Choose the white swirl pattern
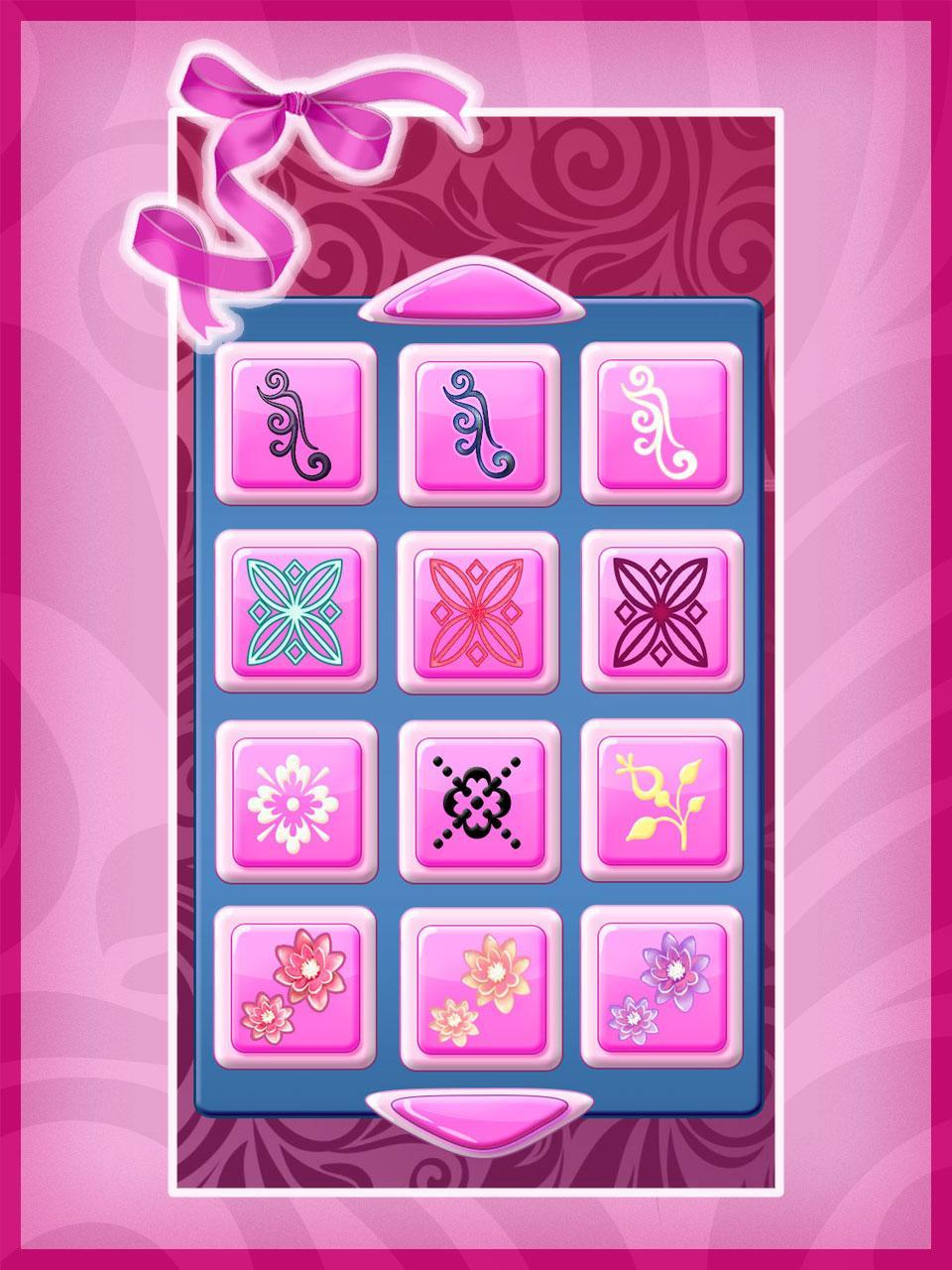This screenshot has width=952, height=1270. tap(661, 424)
